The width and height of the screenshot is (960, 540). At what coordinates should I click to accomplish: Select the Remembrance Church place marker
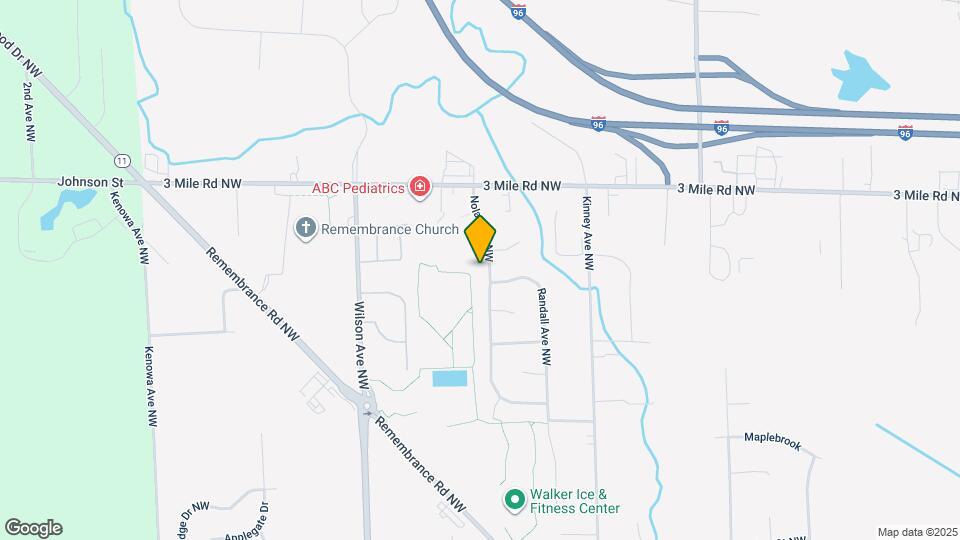pos(306,229)
